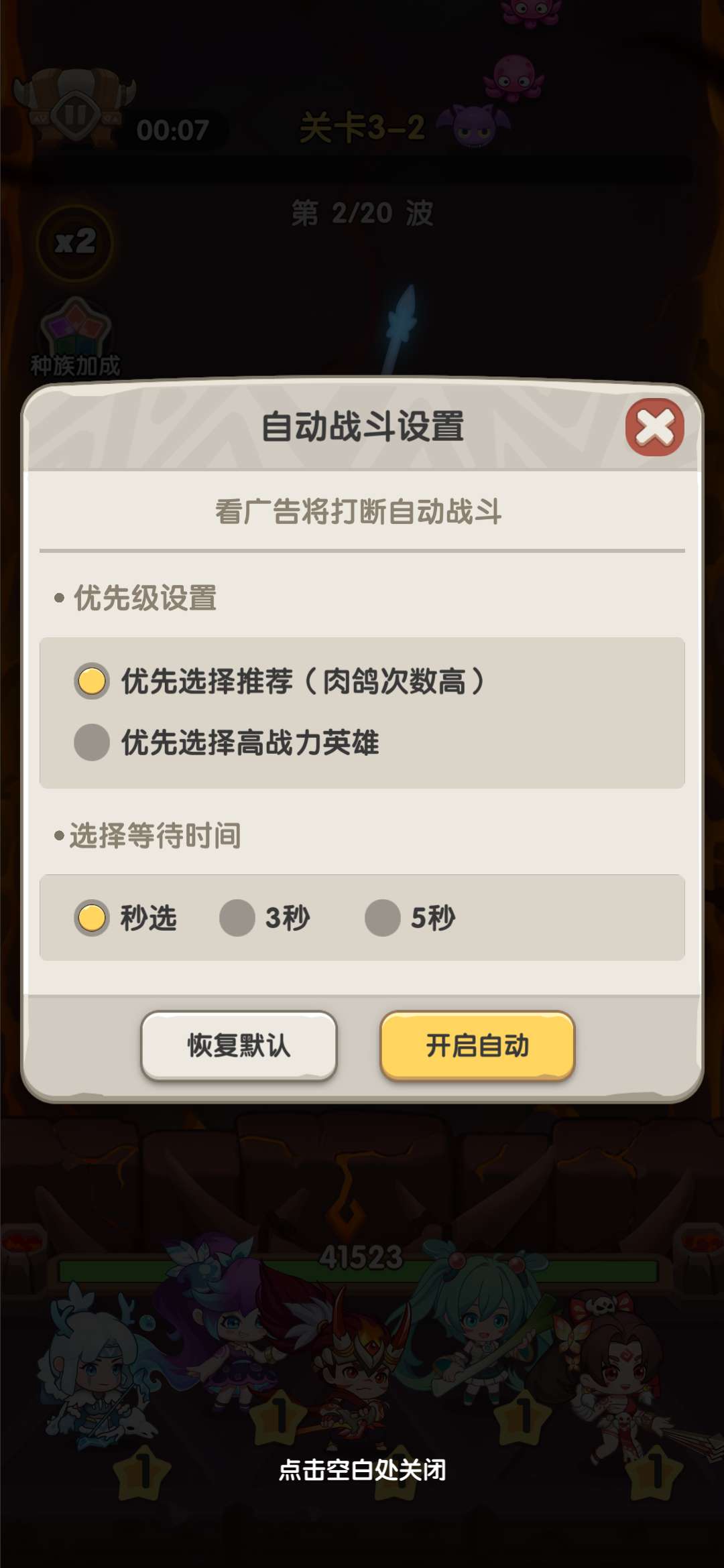
Task: Close the 自动战斗设置 dialog
Action: point(654,428)
